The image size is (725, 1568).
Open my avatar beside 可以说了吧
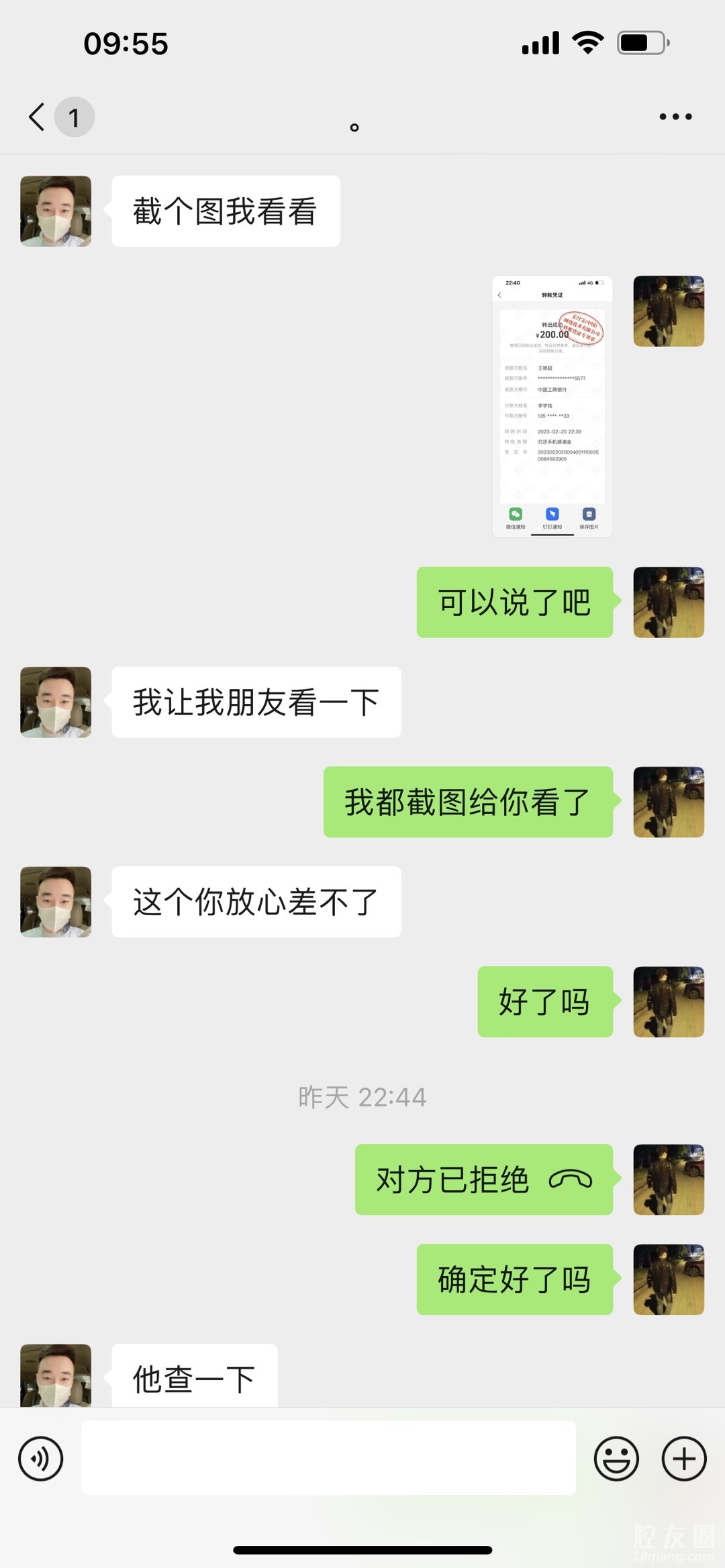pyautogui.click(x=669, y=602)
